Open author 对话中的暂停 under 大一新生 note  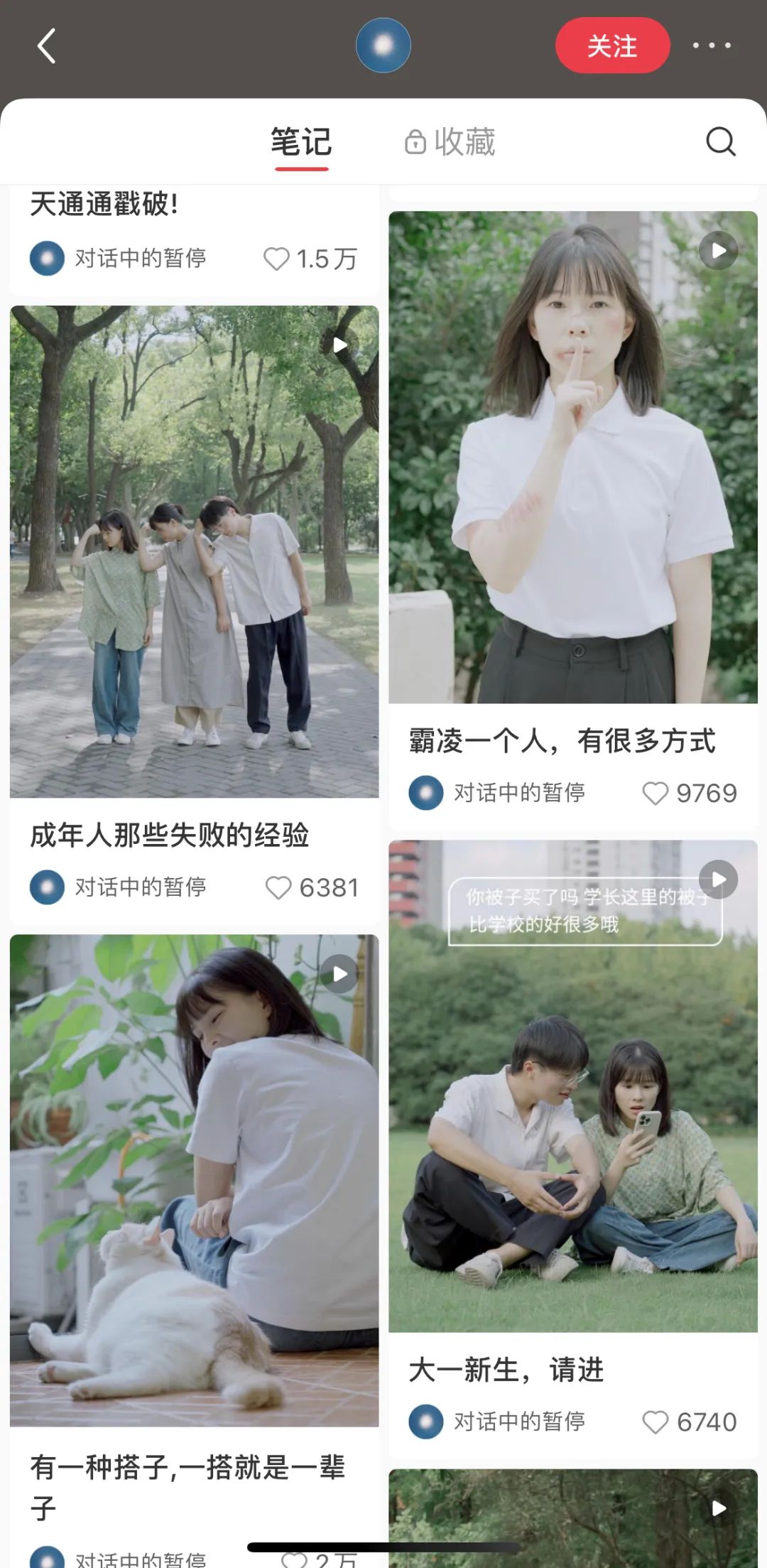point(497,1422)
